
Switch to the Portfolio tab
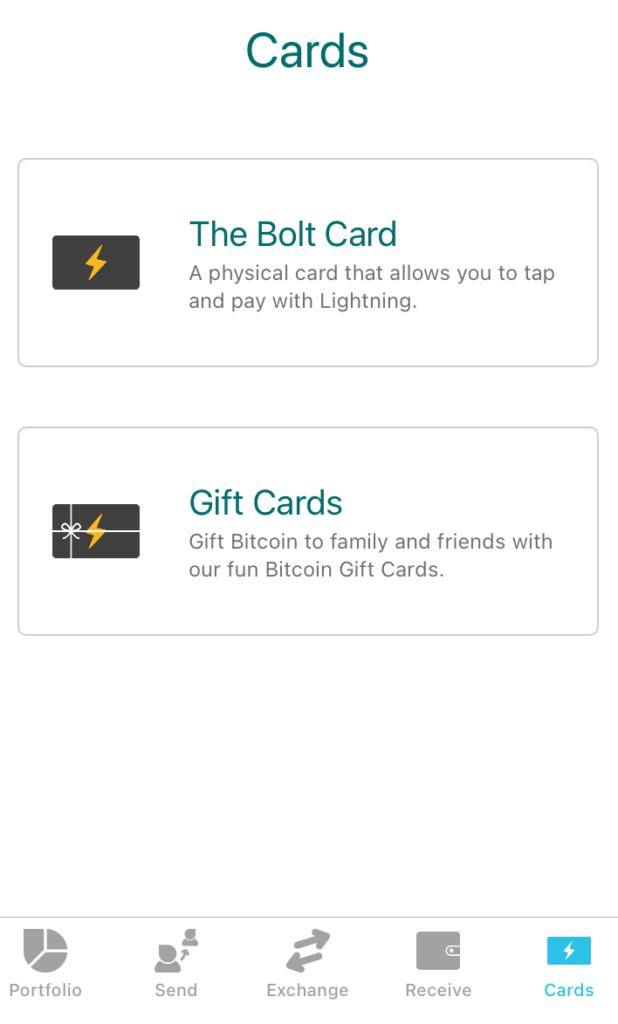tap(45, 965)
